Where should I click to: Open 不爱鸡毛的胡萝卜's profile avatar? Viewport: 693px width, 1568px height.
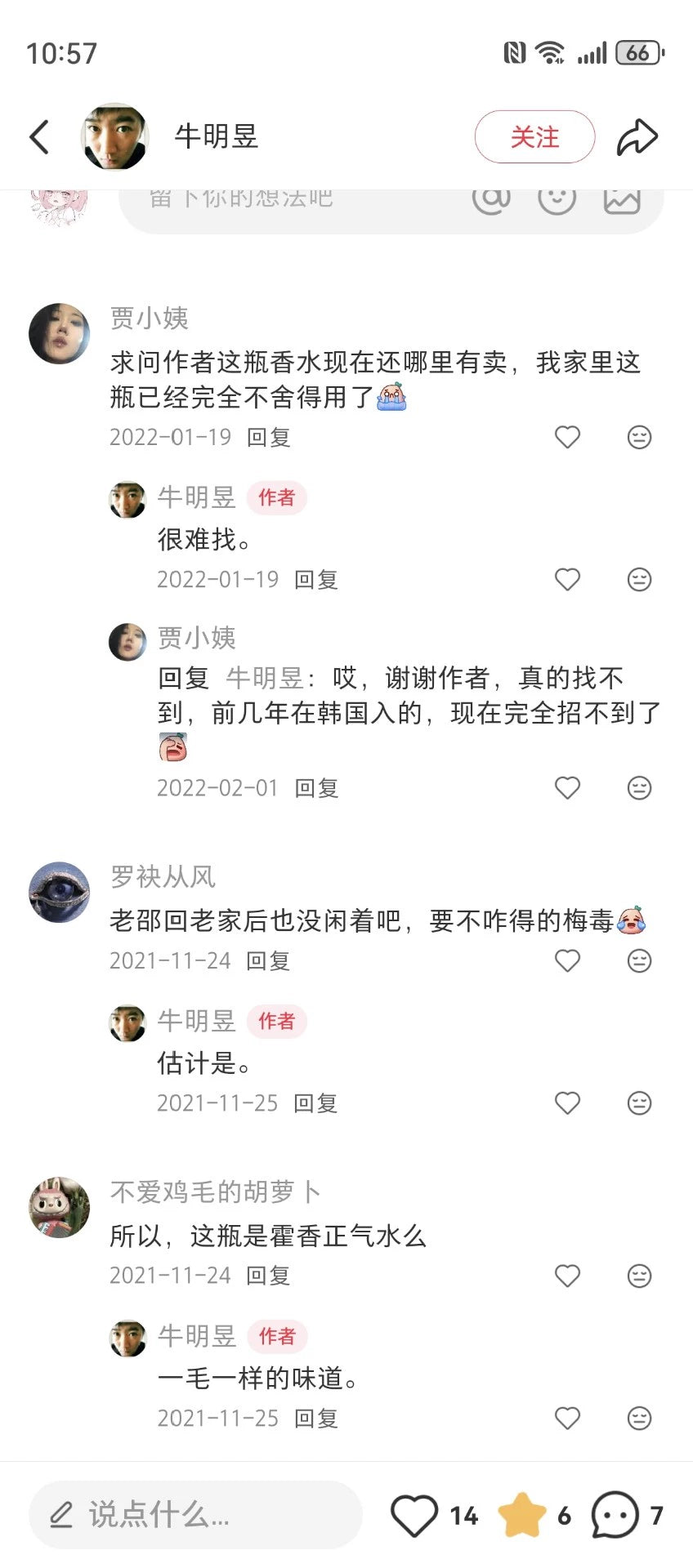(59, 1207)
